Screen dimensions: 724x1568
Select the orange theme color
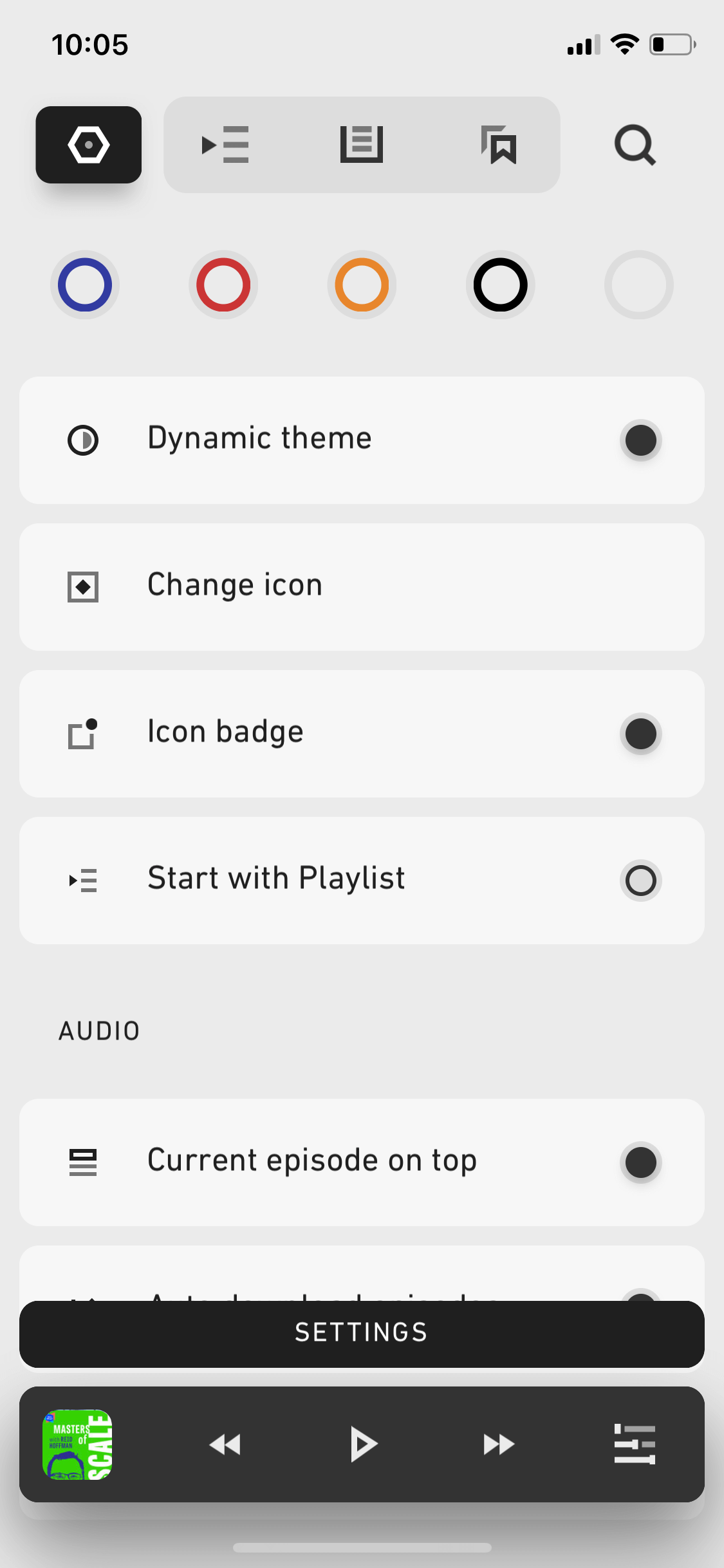point(362,285)
